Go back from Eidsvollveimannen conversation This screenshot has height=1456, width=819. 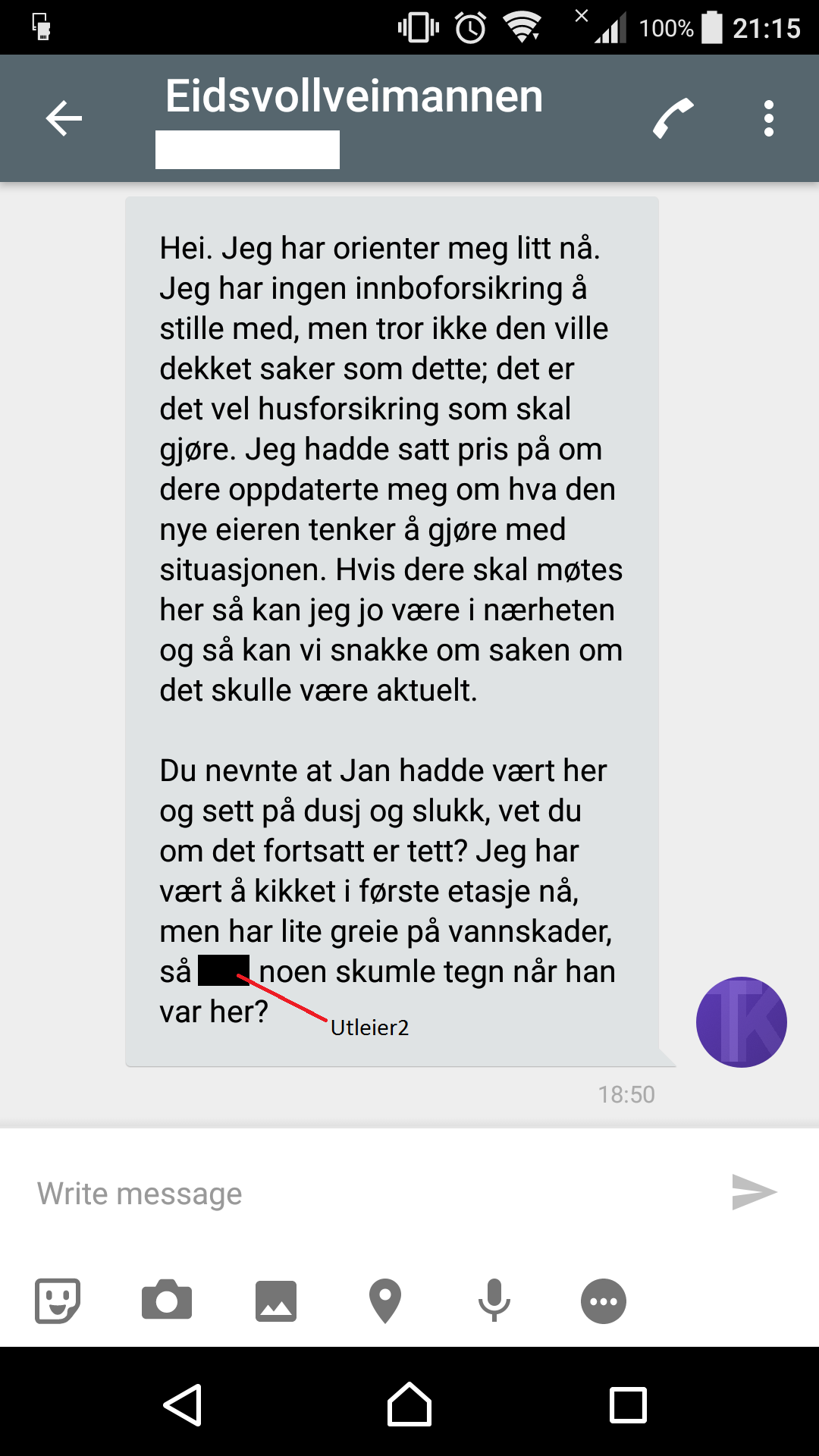coord(64,118)
